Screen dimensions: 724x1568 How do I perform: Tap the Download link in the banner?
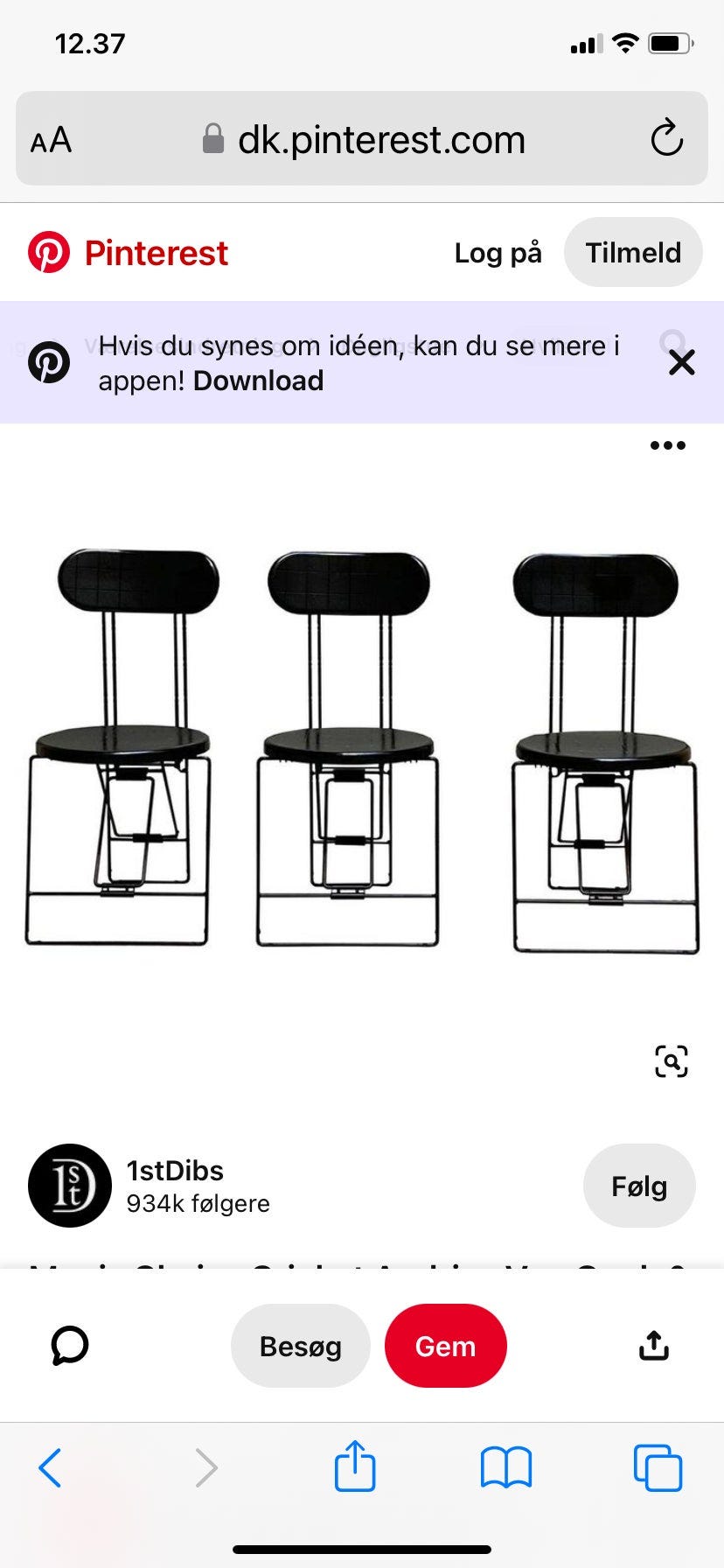259,381
